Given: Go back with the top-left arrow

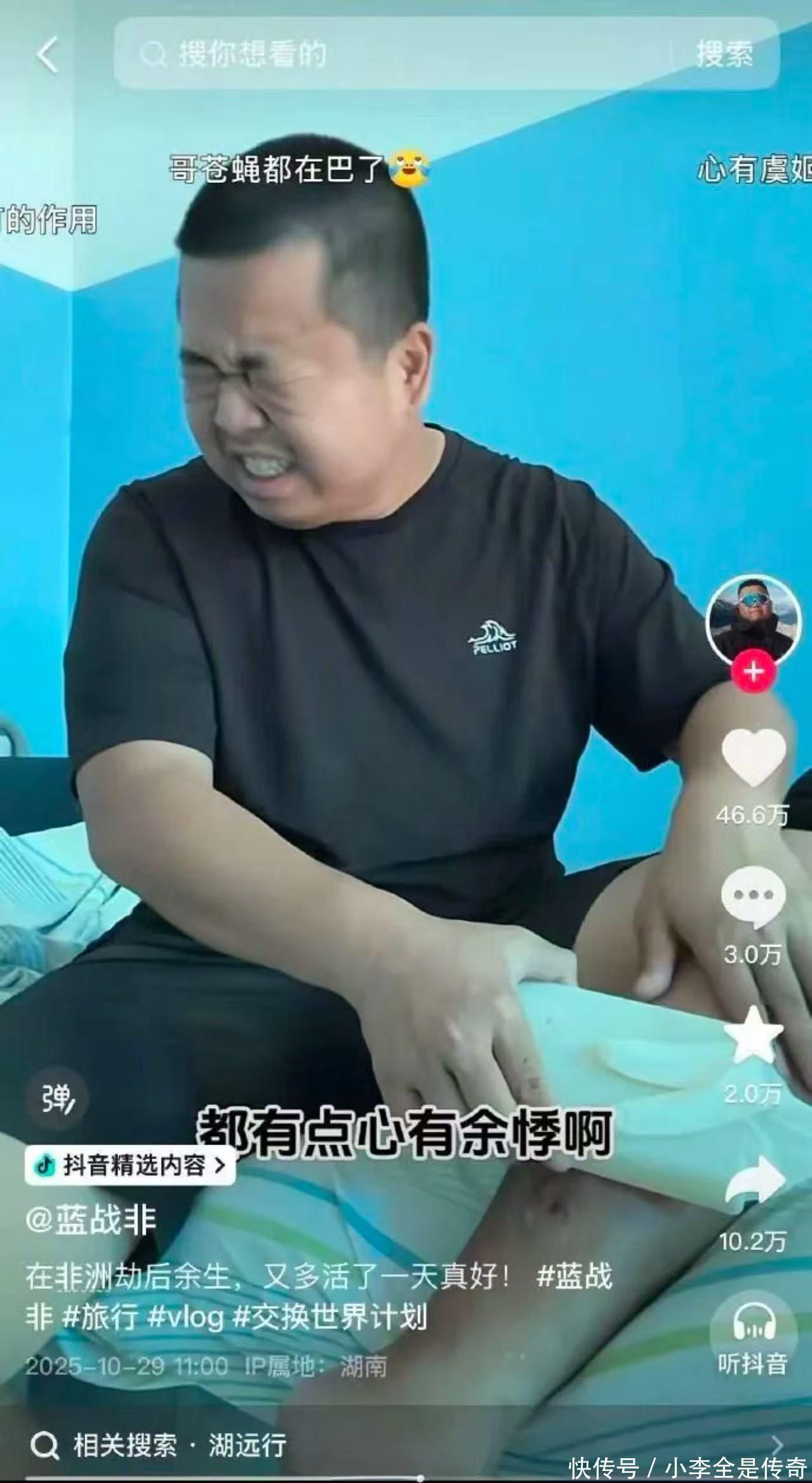Looking at the screenshot, I should 48,54.
